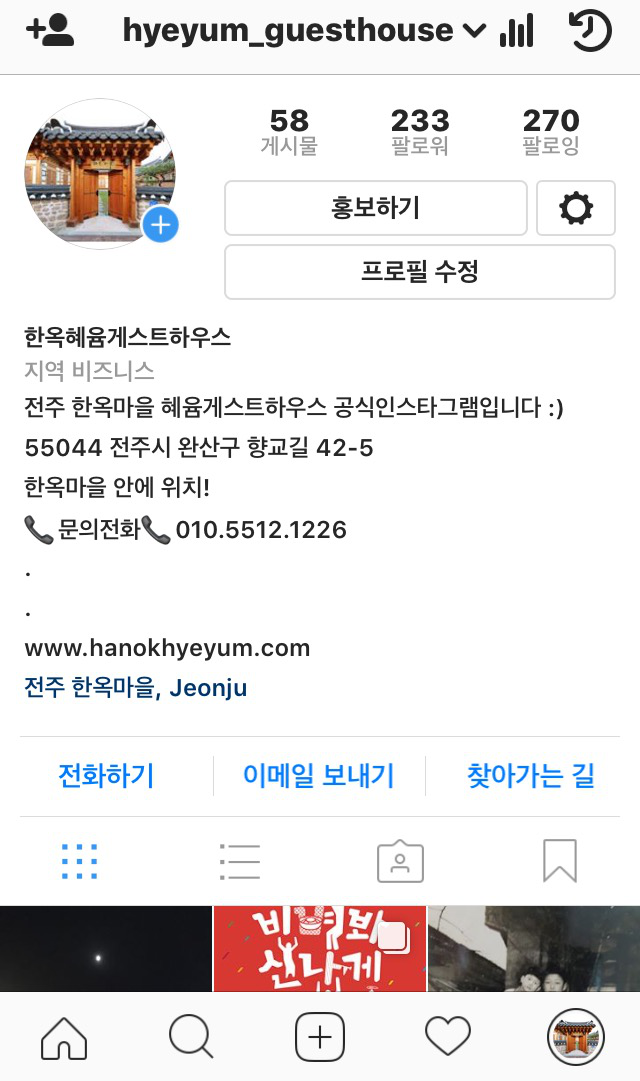This screenshot has height=1081, width=640.
Task: Add a story via profile picture plus
Action: pos(160,225)
